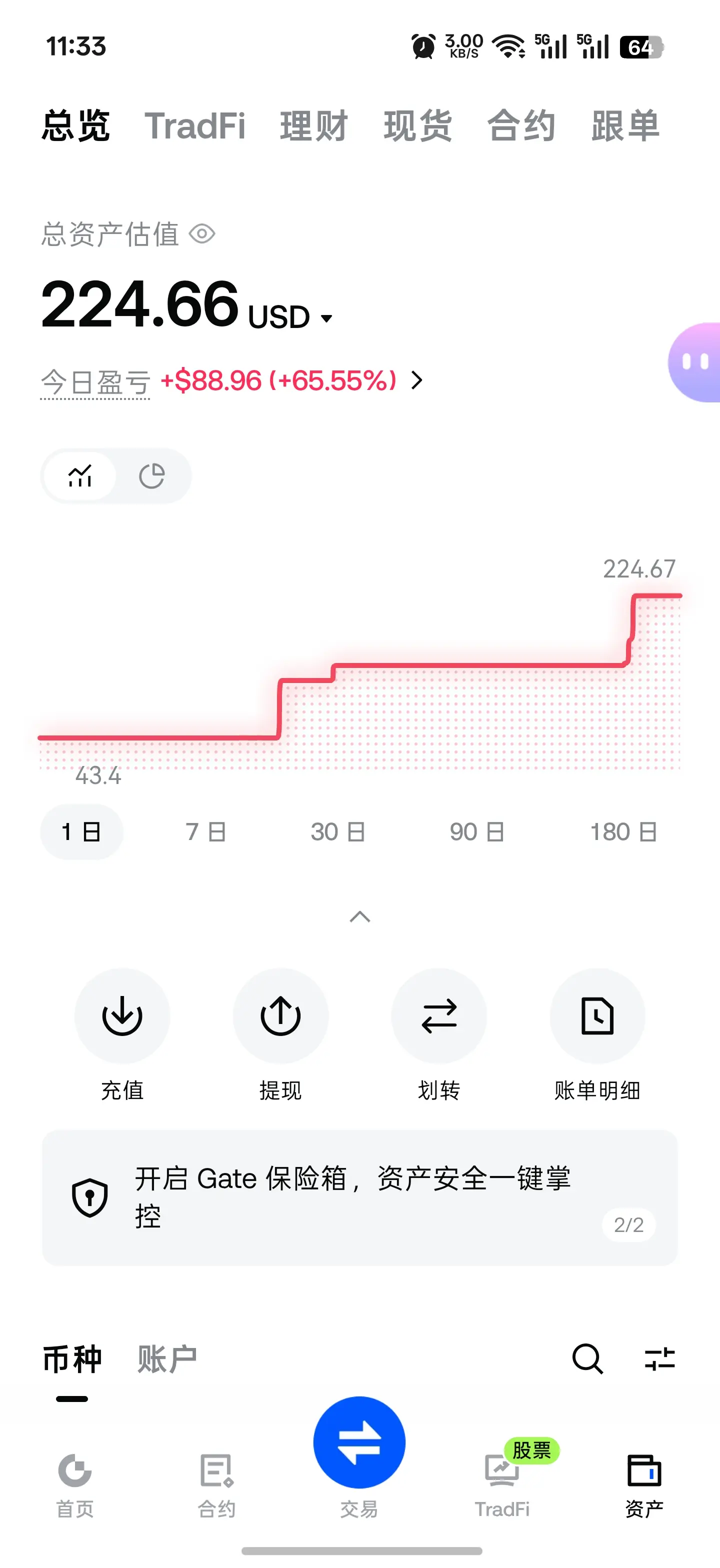Image resolution: width=720 pixels, height=1568 pixels.
Task: Switch to the 跟单 tab
Action: (625, 126)
